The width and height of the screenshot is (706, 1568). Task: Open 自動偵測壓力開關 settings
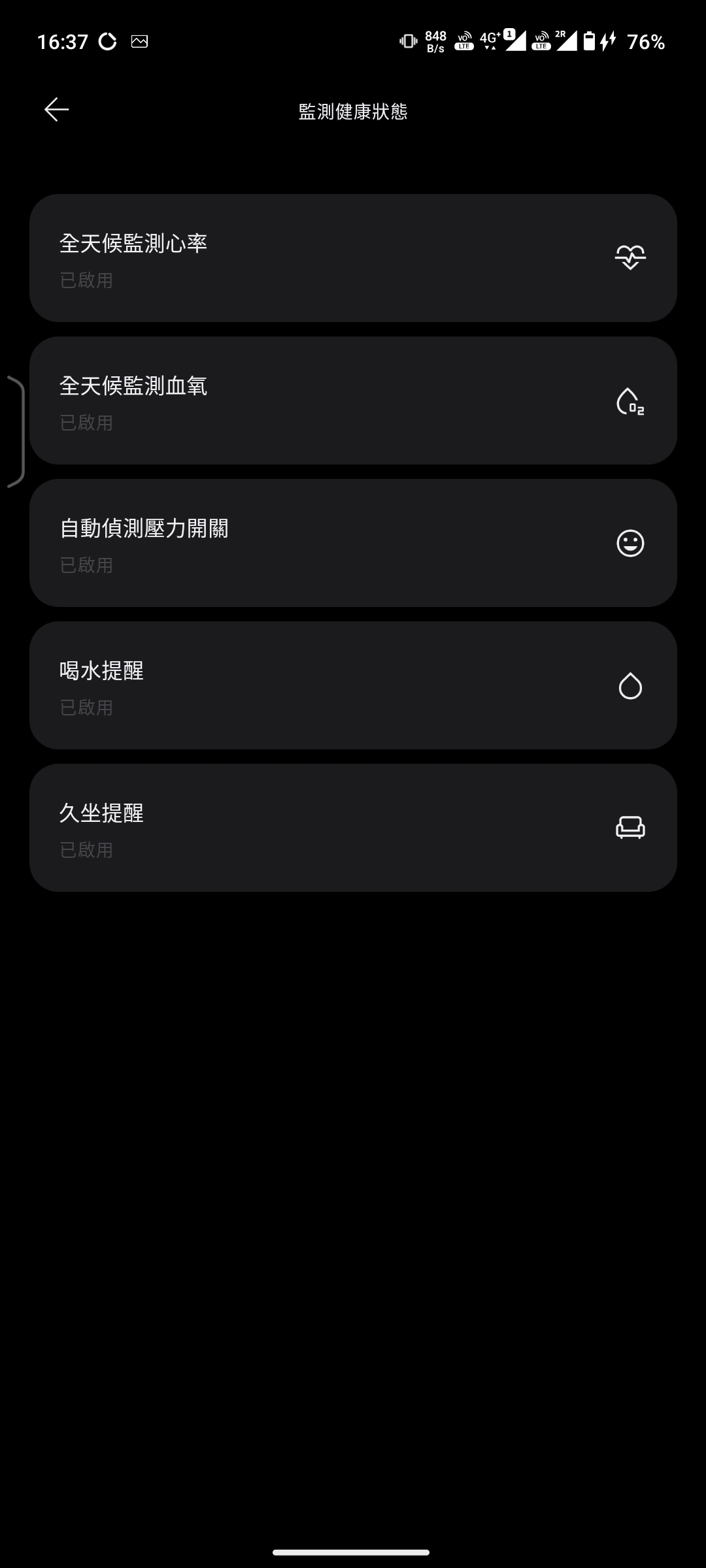pos(353,543)
